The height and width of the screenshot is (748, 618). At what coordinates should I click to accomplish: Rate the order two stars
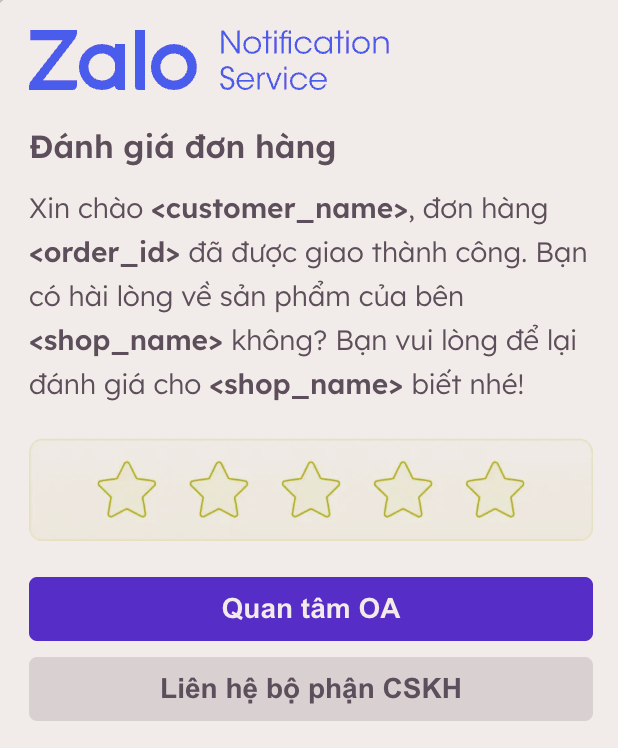point(219,490)
